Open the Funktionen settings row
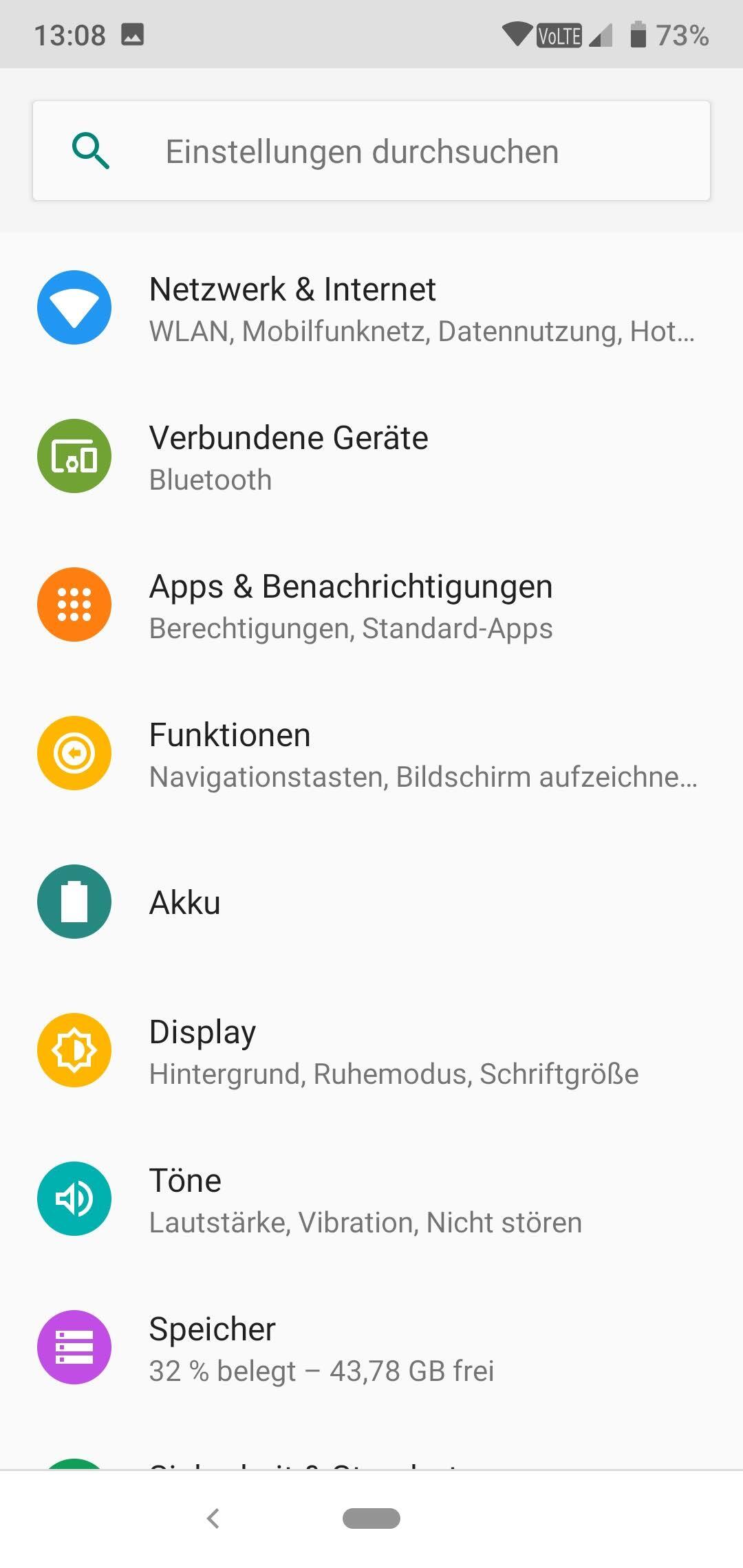 click(x=371, y=754)
